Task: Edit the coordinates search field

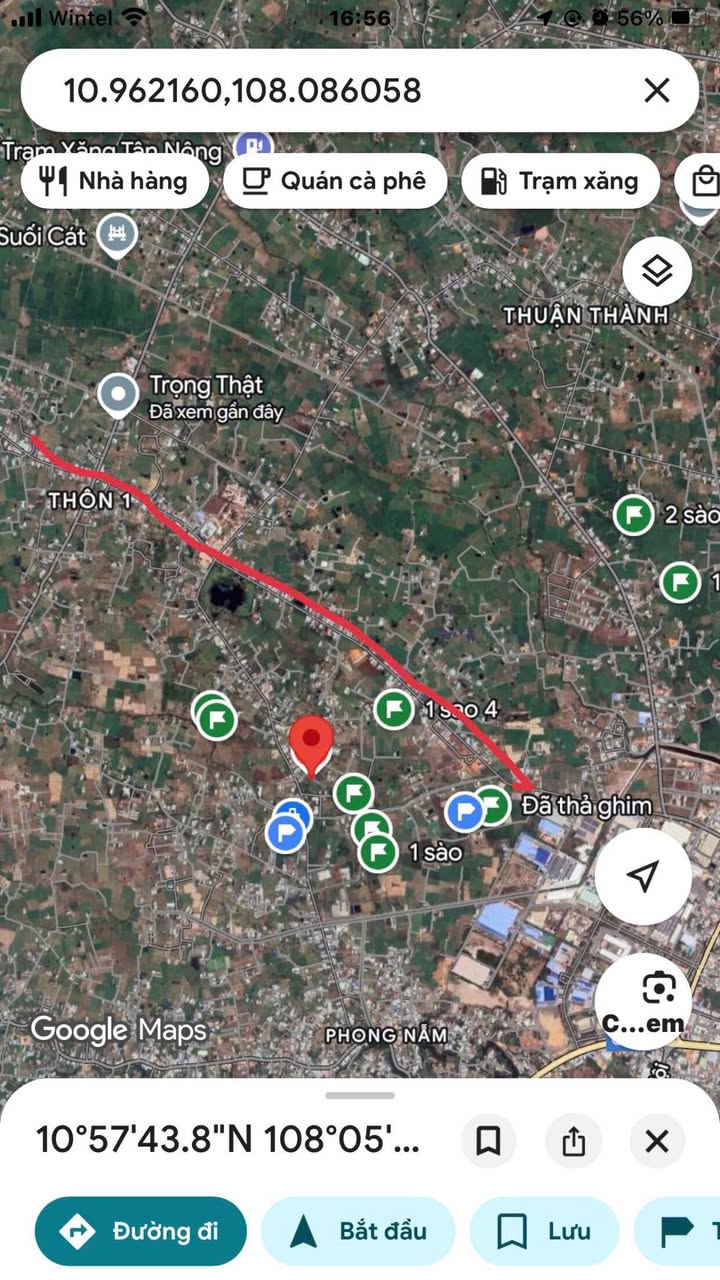Action: 300,91
